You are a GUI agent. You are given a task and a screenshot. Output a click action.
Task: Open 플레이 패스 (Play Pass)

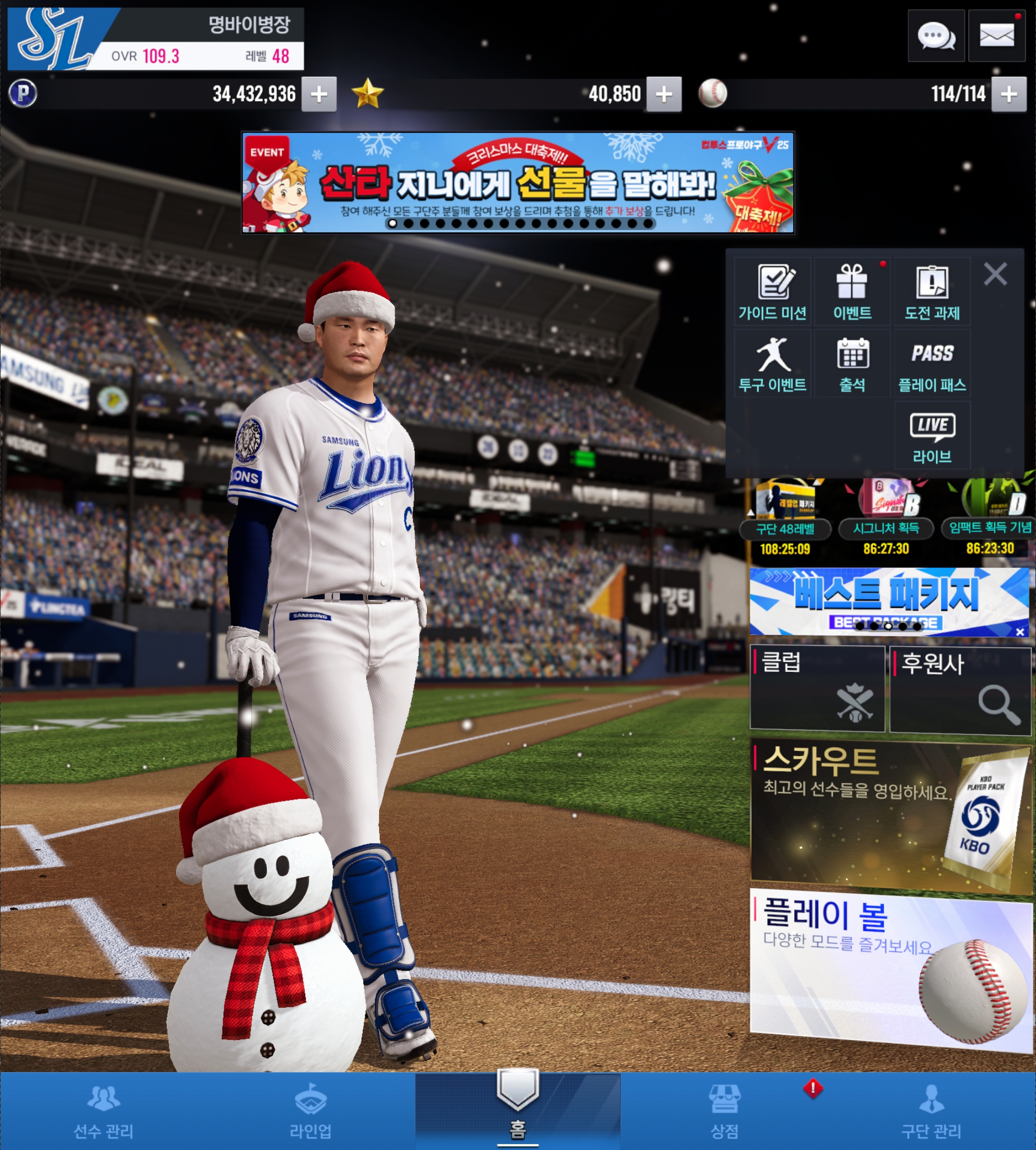click(932, 364)
